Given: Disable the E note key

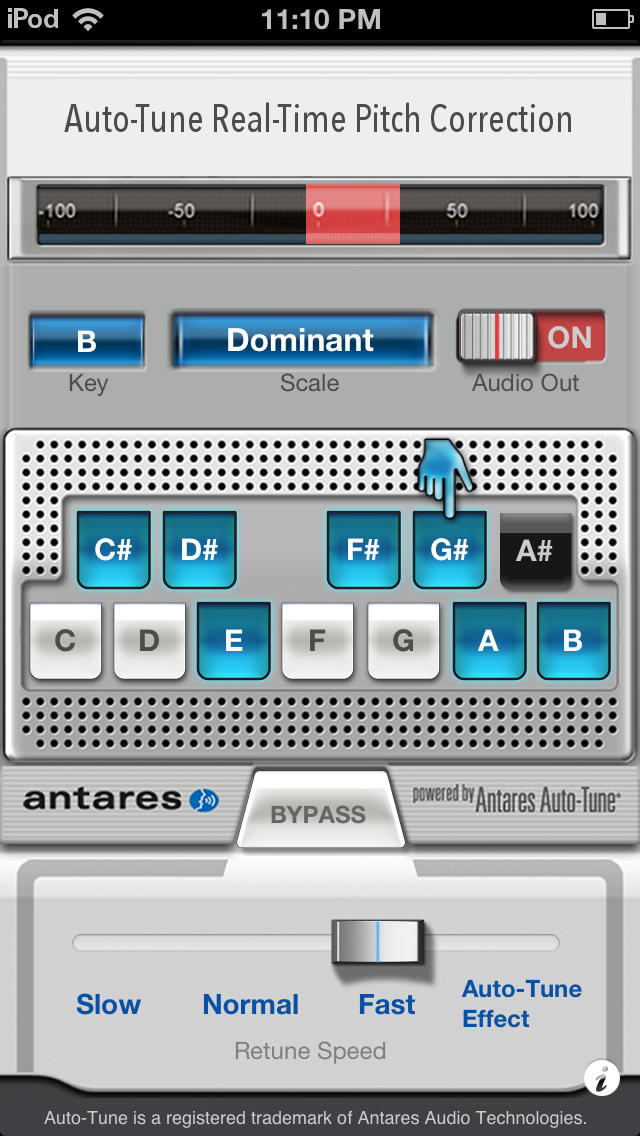Looking at the screenshot, I should [x=233, y=641].
